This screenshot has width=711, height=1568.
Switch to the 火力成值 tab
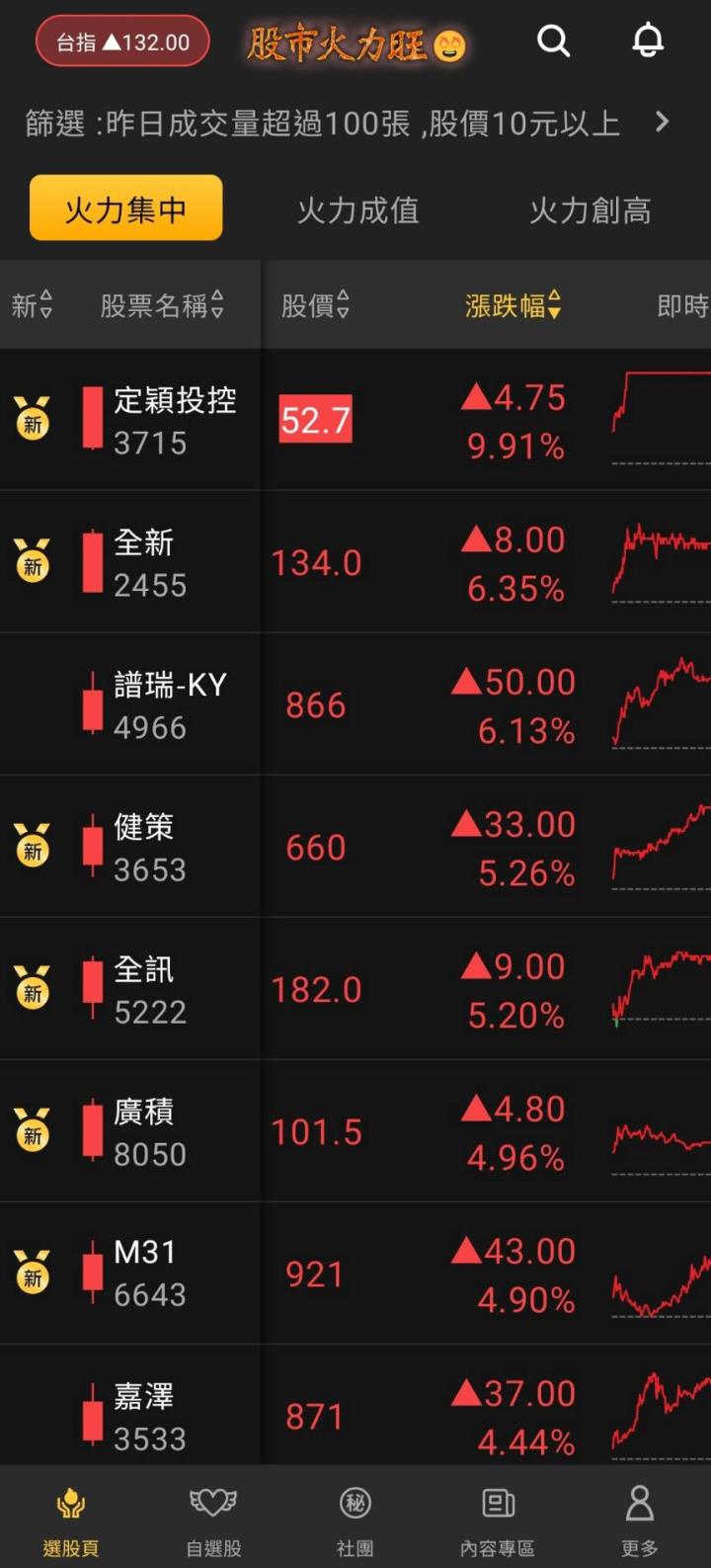click(357, 208)
